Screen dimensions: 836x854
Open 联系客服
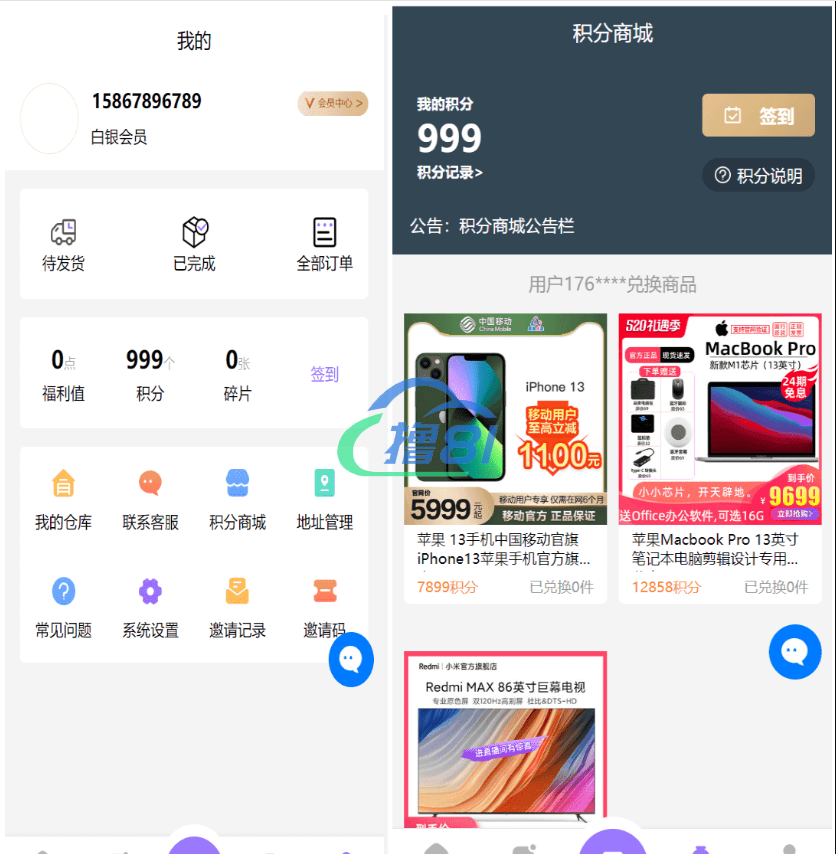click(x=150, y=500)
